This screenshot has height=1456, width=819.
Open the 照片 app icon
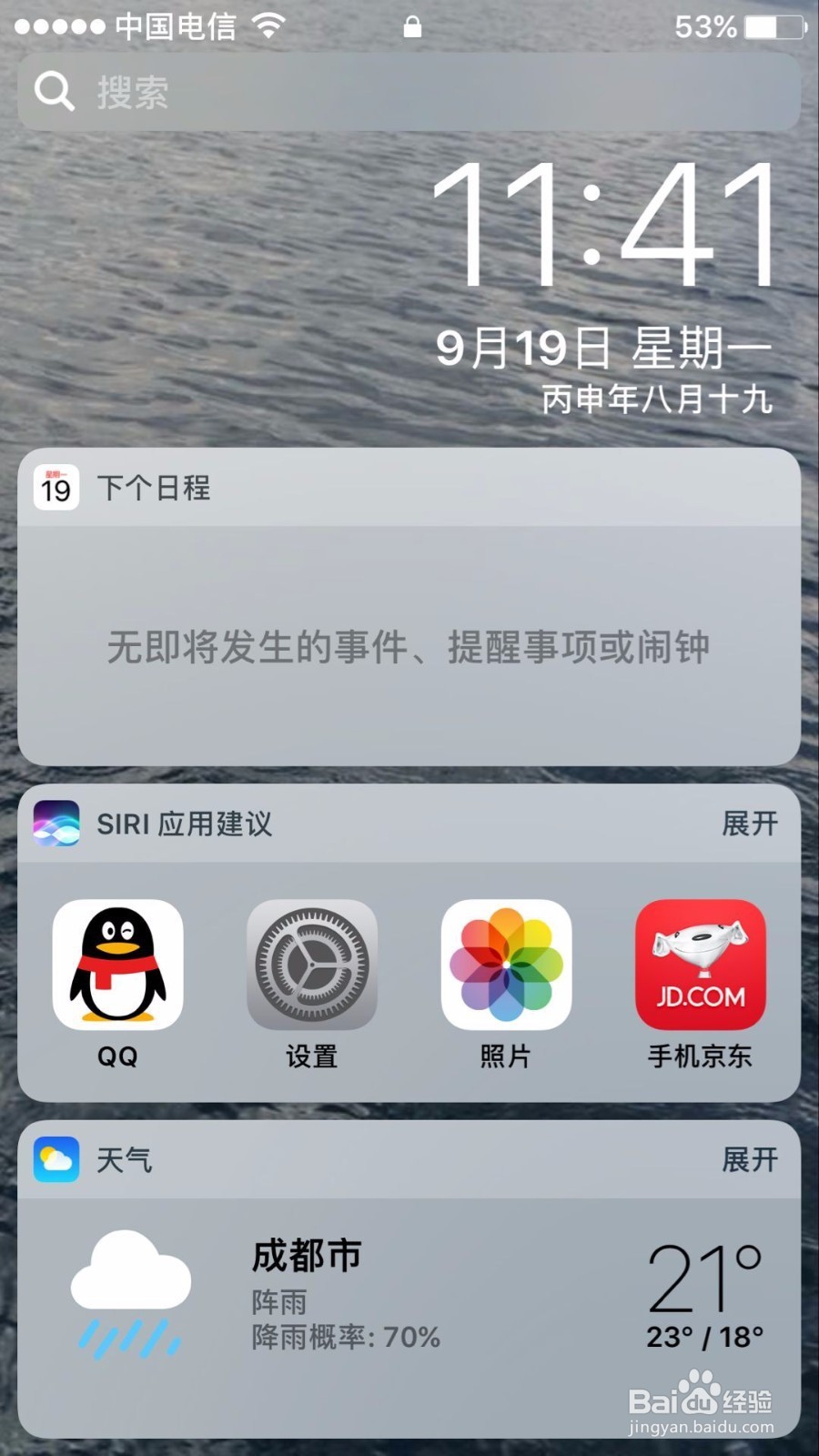click(x=507, y=965)
